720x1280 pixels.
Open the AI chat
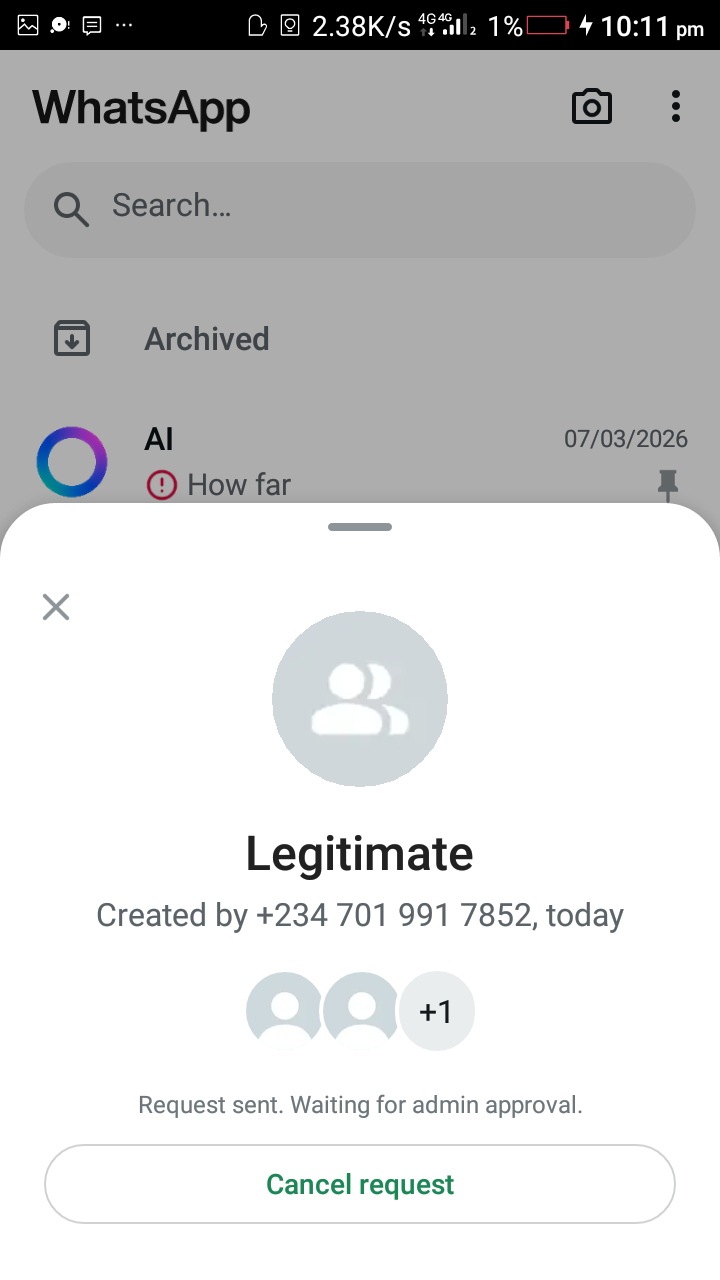(360, 462)
